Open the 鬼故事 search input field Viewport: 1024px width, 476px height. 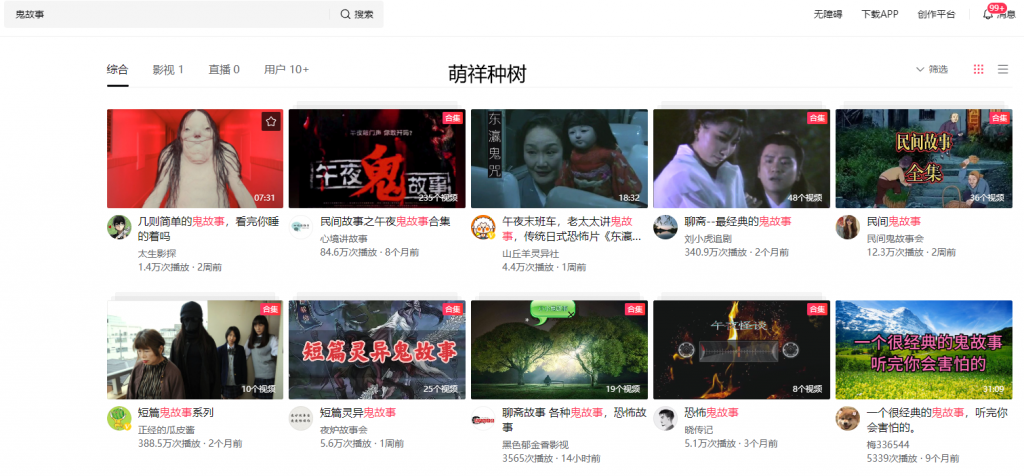pos(170,14)
